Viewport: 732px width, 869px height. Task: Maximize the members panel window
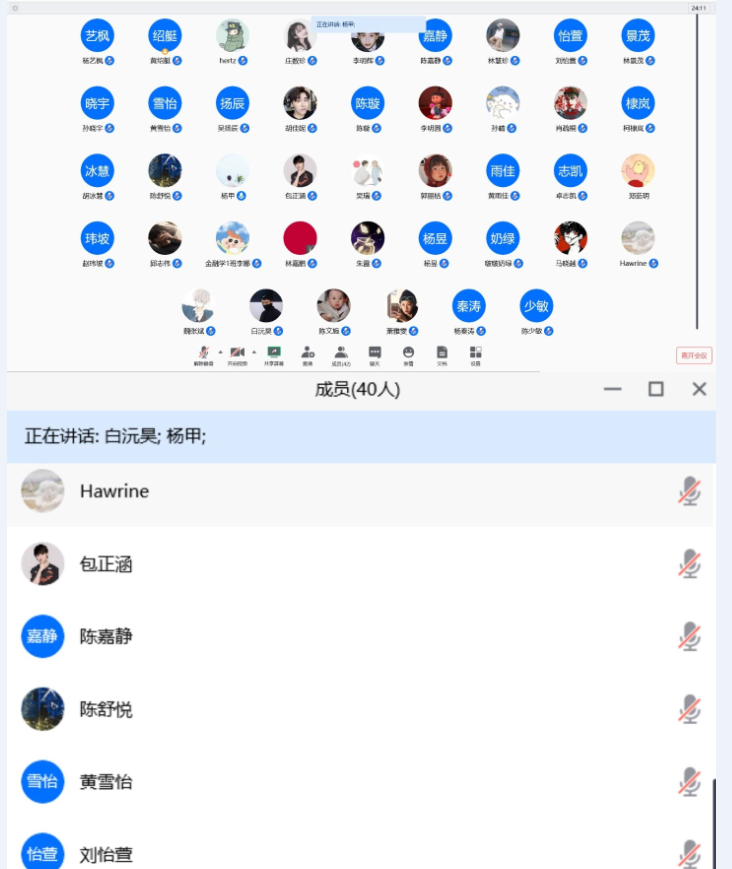656,389
